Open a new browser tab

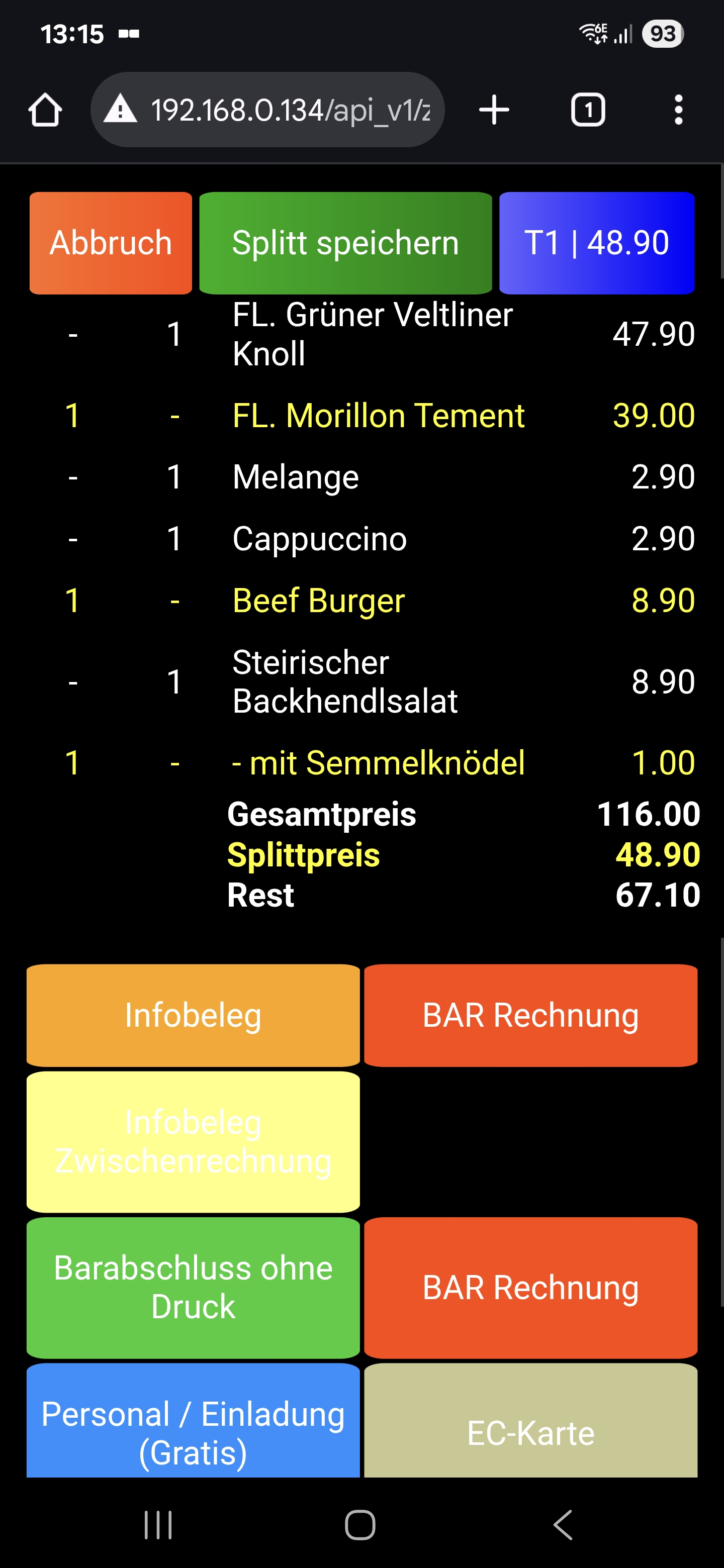[x=494, y=110]
